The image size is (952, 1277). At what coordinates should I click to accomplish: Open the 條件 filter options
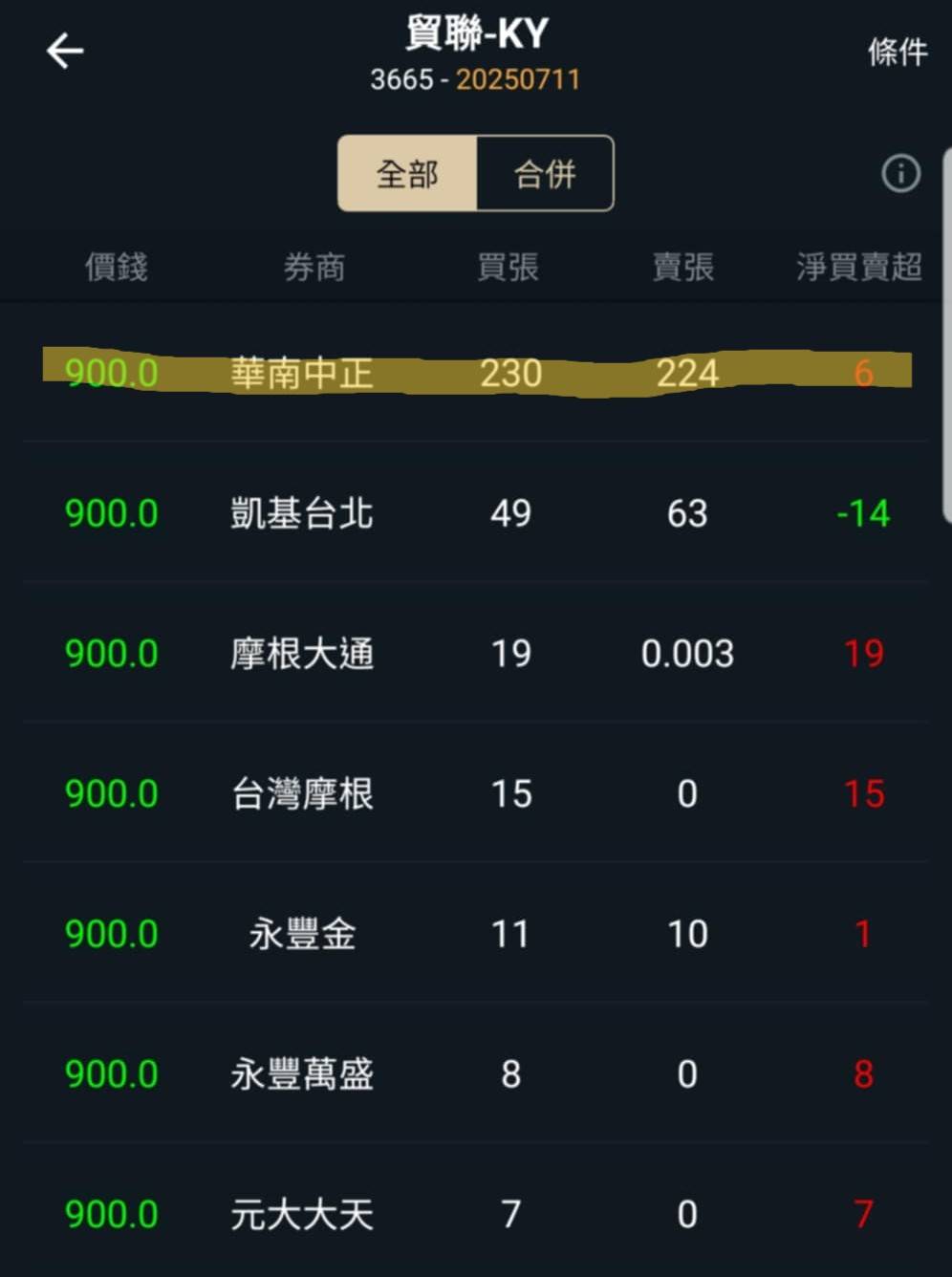[897, 52]
